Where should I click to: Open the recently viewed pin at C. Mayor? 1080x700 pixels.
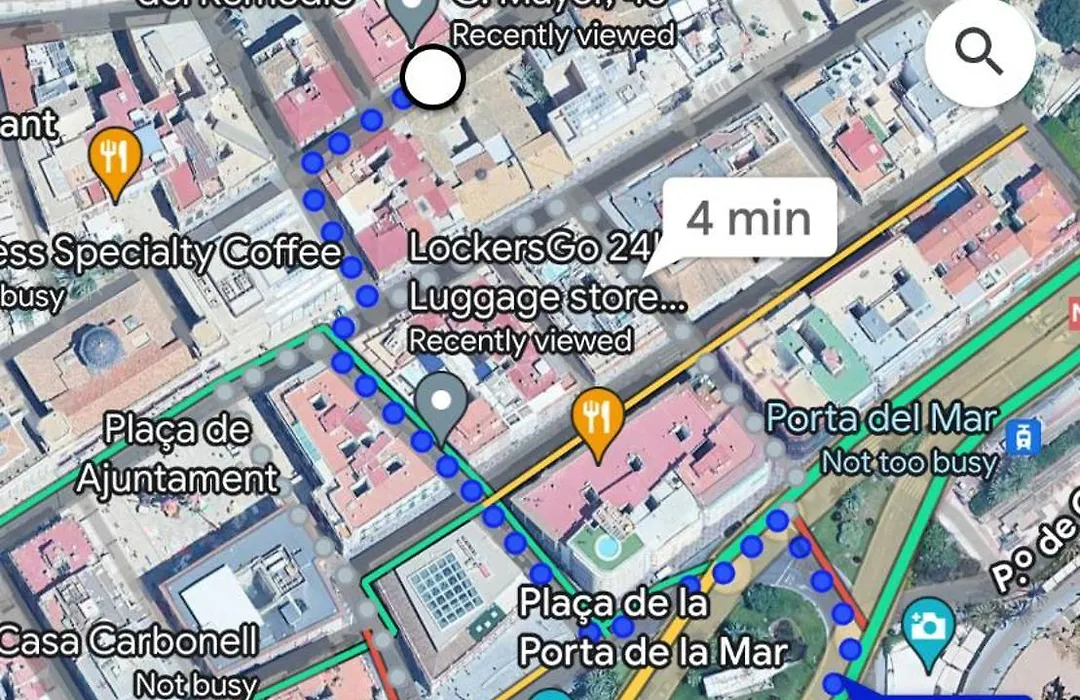(413, 16)
